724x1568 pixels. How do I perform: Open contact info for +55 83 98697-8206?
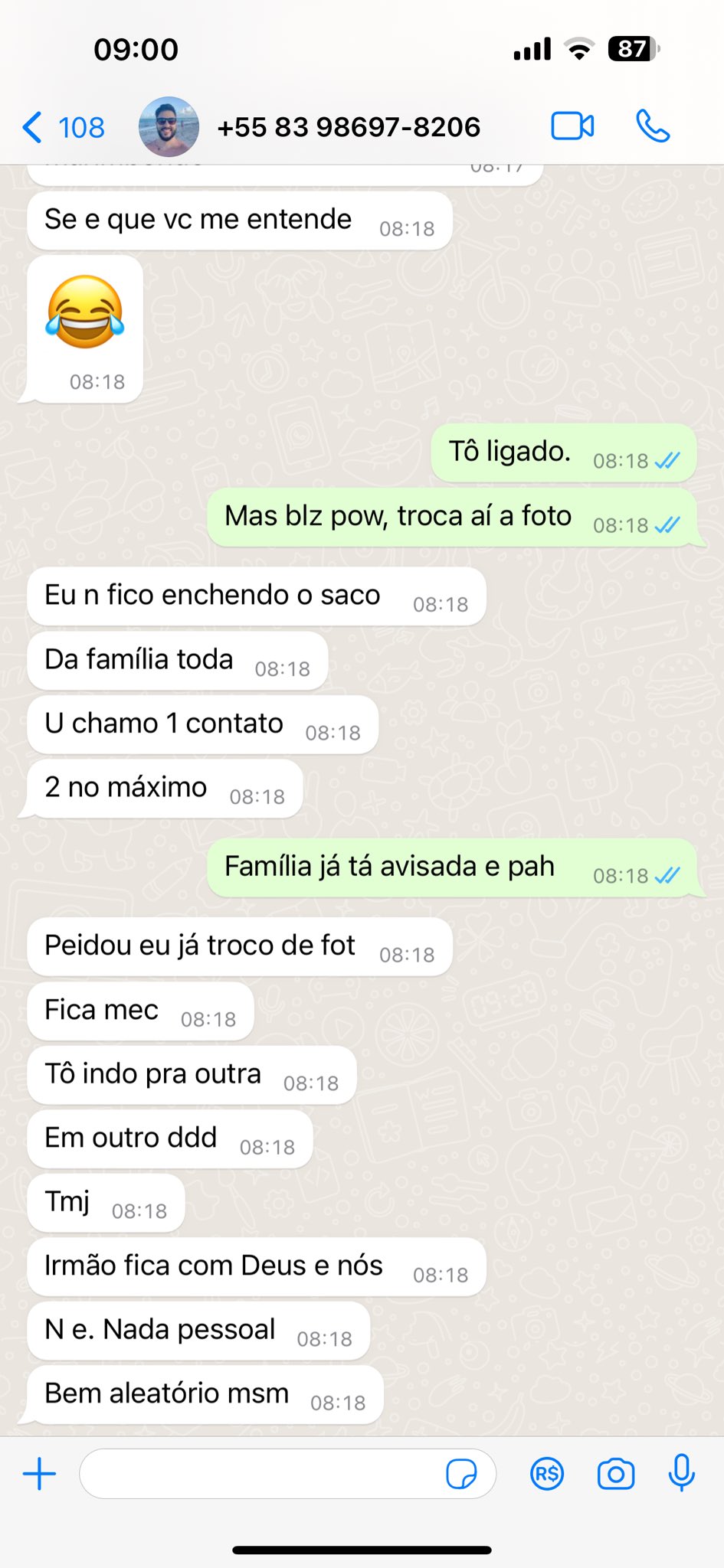click(x=349, y=127)
